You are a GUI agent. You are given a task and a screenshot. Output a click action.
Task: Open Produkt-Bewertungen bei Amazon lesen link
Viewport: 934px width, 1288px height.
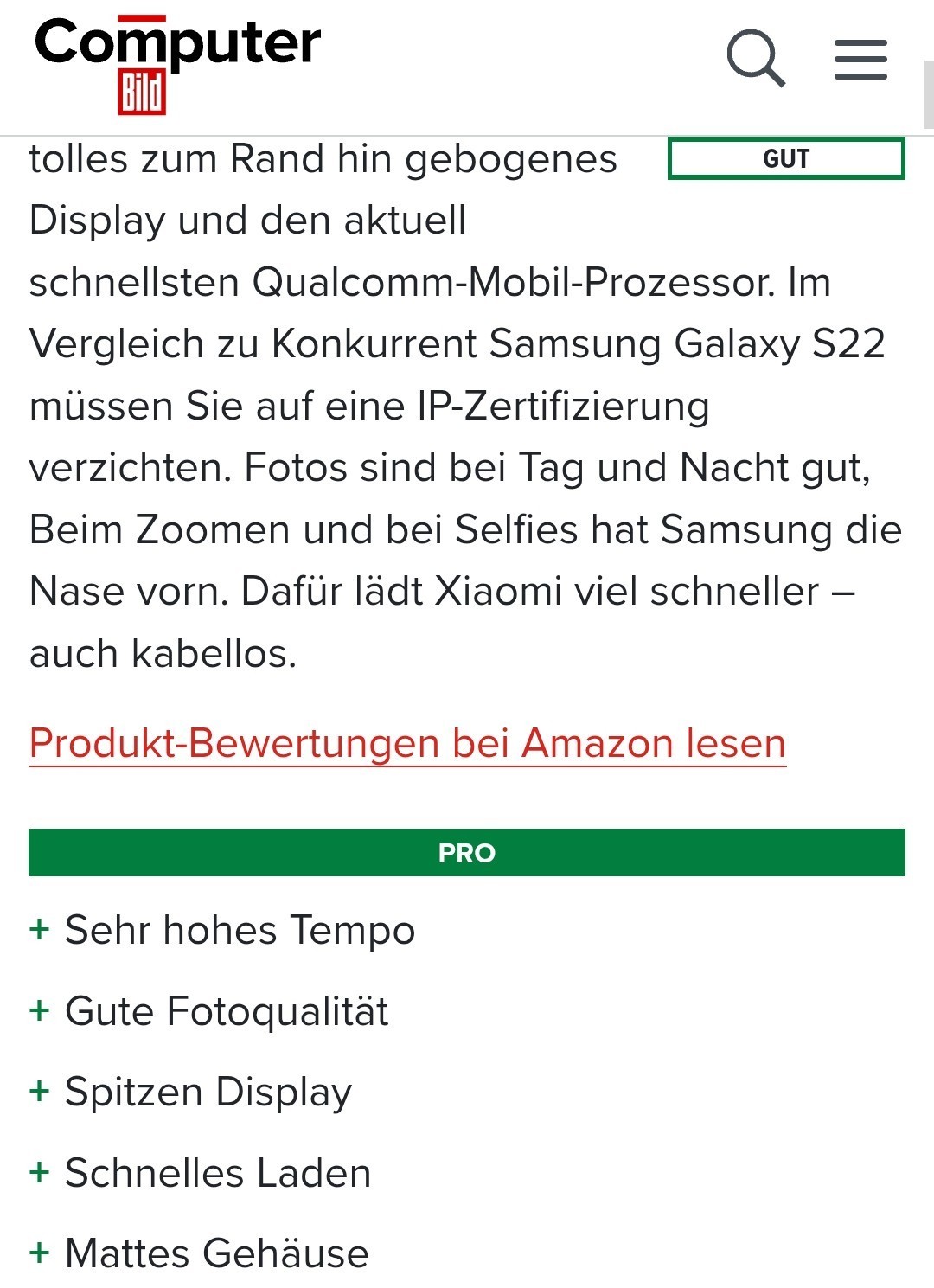point(407,744)
